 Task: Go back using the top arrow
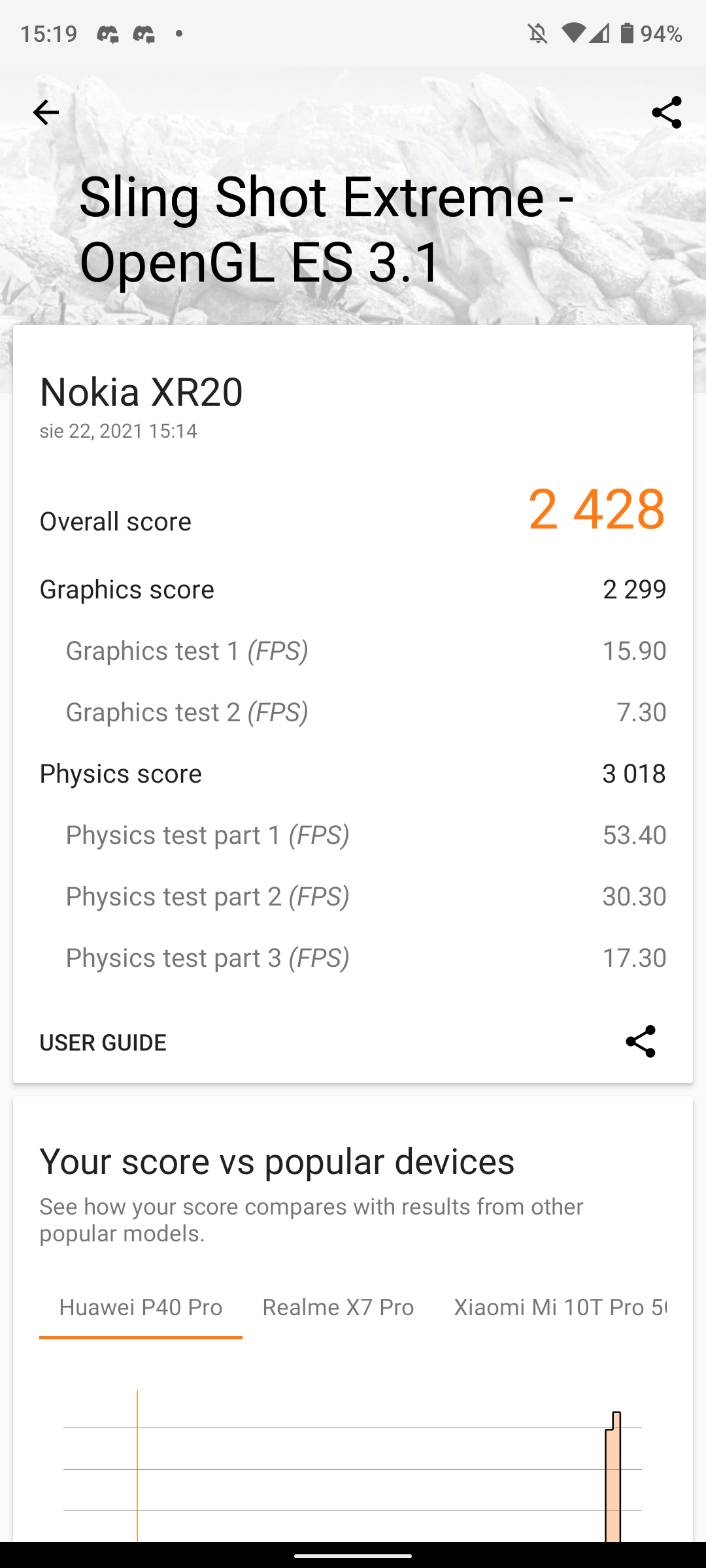coord(46,112)
